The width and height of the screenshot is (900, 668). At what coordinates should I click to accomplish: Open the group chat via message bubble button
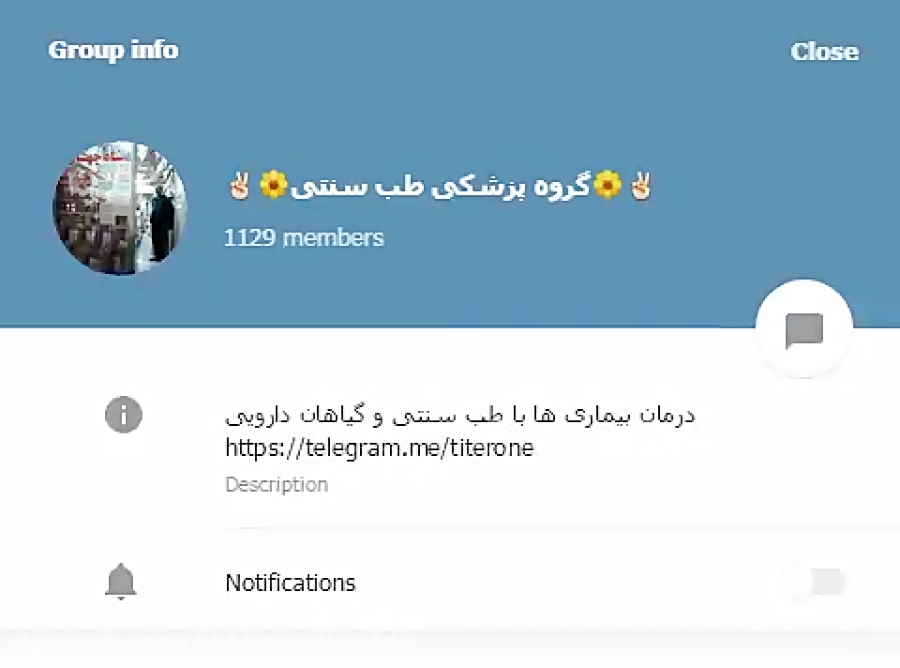(804, 330)
